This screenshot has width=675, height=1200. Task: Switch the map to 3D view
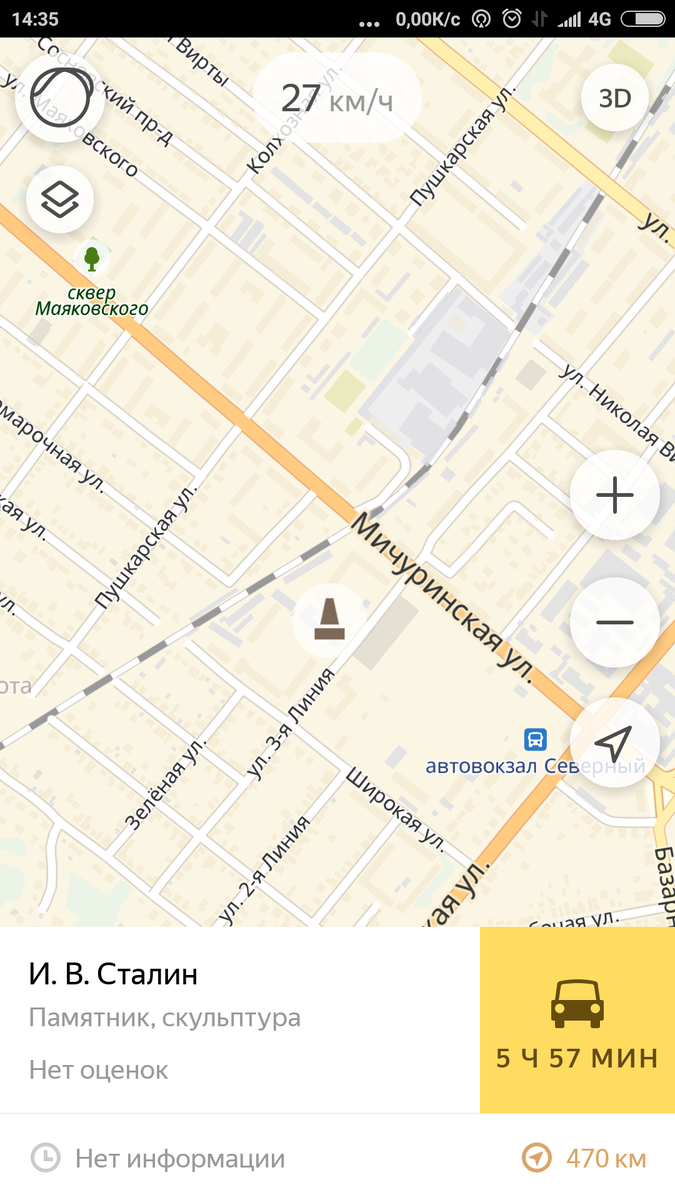coord(615,98)
